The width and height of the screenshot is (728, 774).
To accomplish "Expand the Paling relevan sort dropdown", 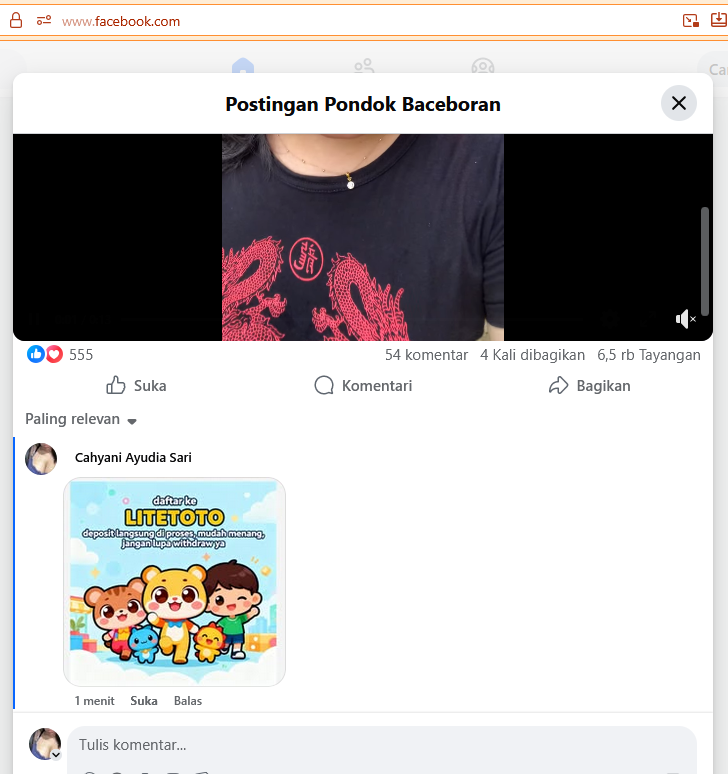I will point(81,420).
